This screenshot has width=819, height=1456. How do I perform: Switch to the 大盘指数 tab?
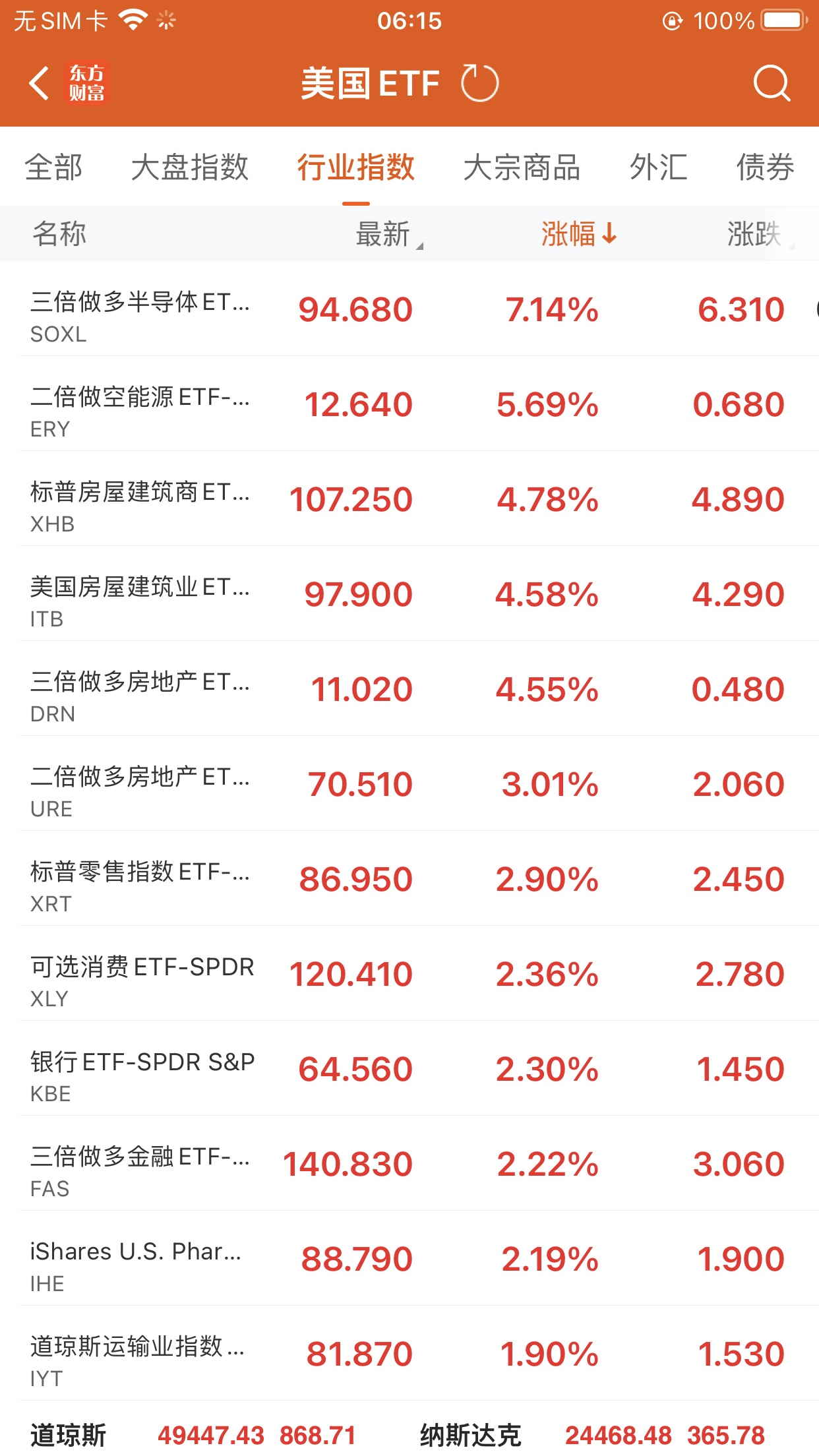189,167
